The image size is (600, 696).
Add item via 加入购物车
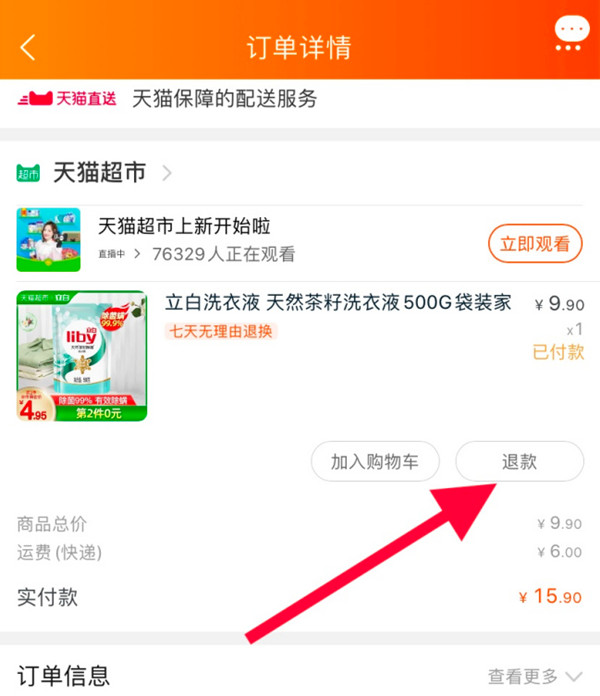(x=375, y=461)
